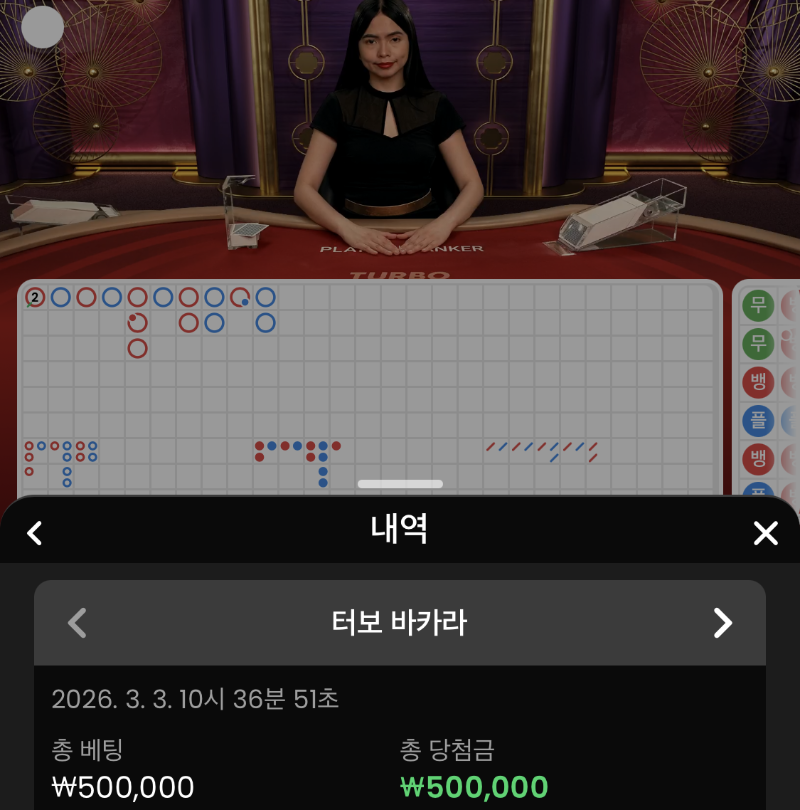Show the next game after 터보 바카라

tap(722, 623)
